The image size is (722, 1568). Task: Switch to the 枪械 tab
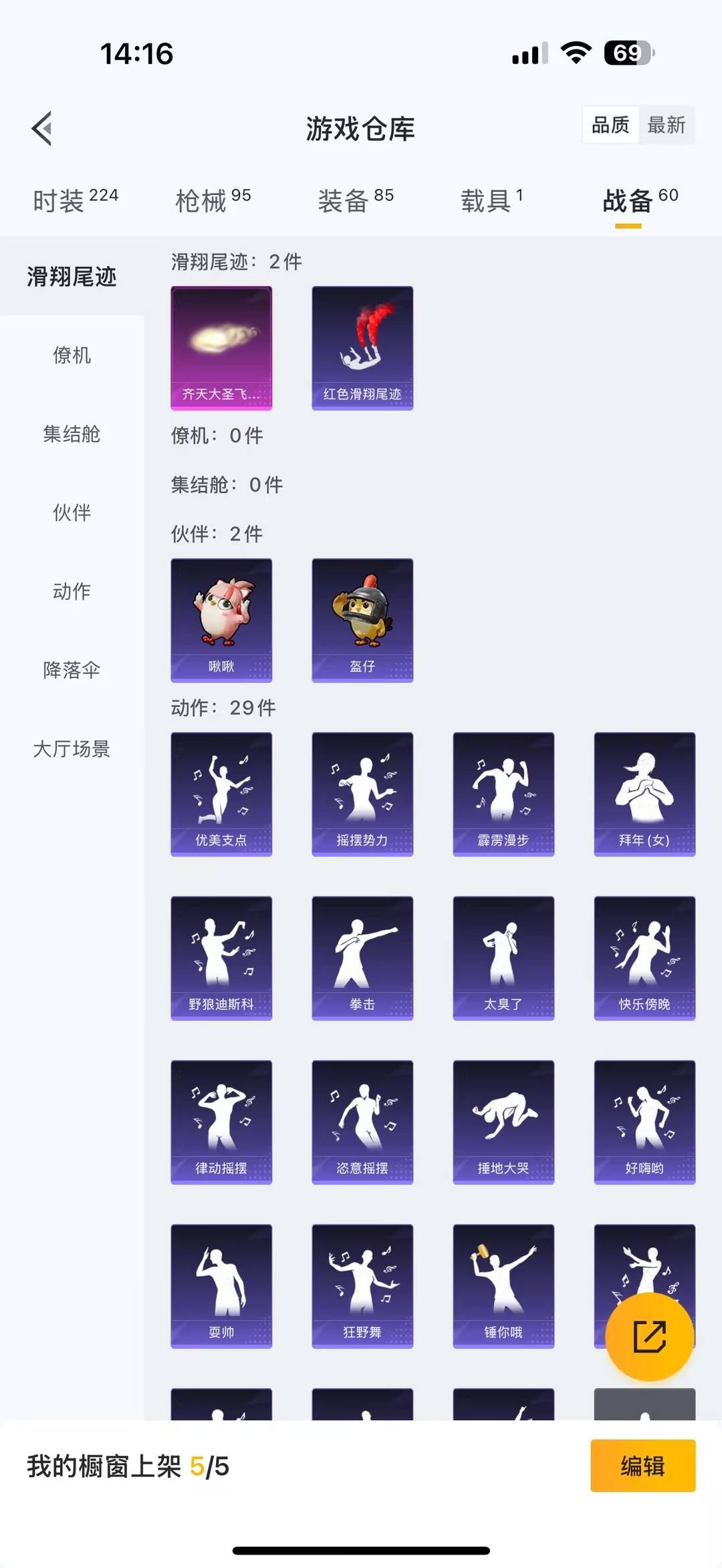tap(213, 200)
